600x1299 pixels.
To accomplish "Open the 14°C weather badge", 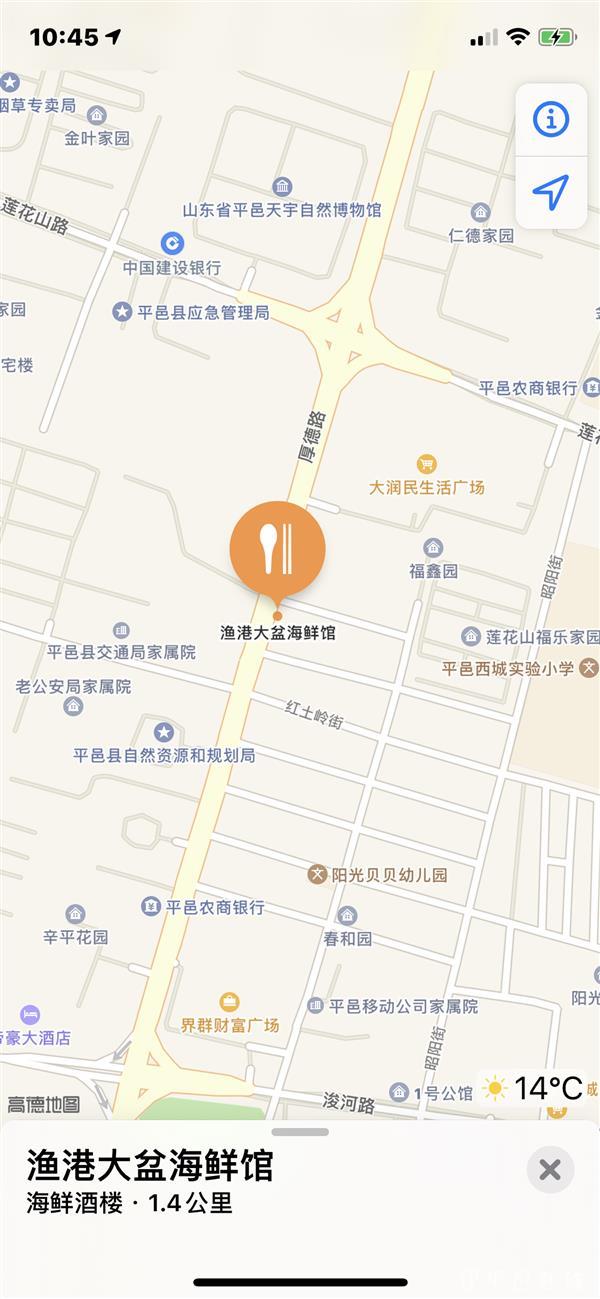I will (534, 1088).
